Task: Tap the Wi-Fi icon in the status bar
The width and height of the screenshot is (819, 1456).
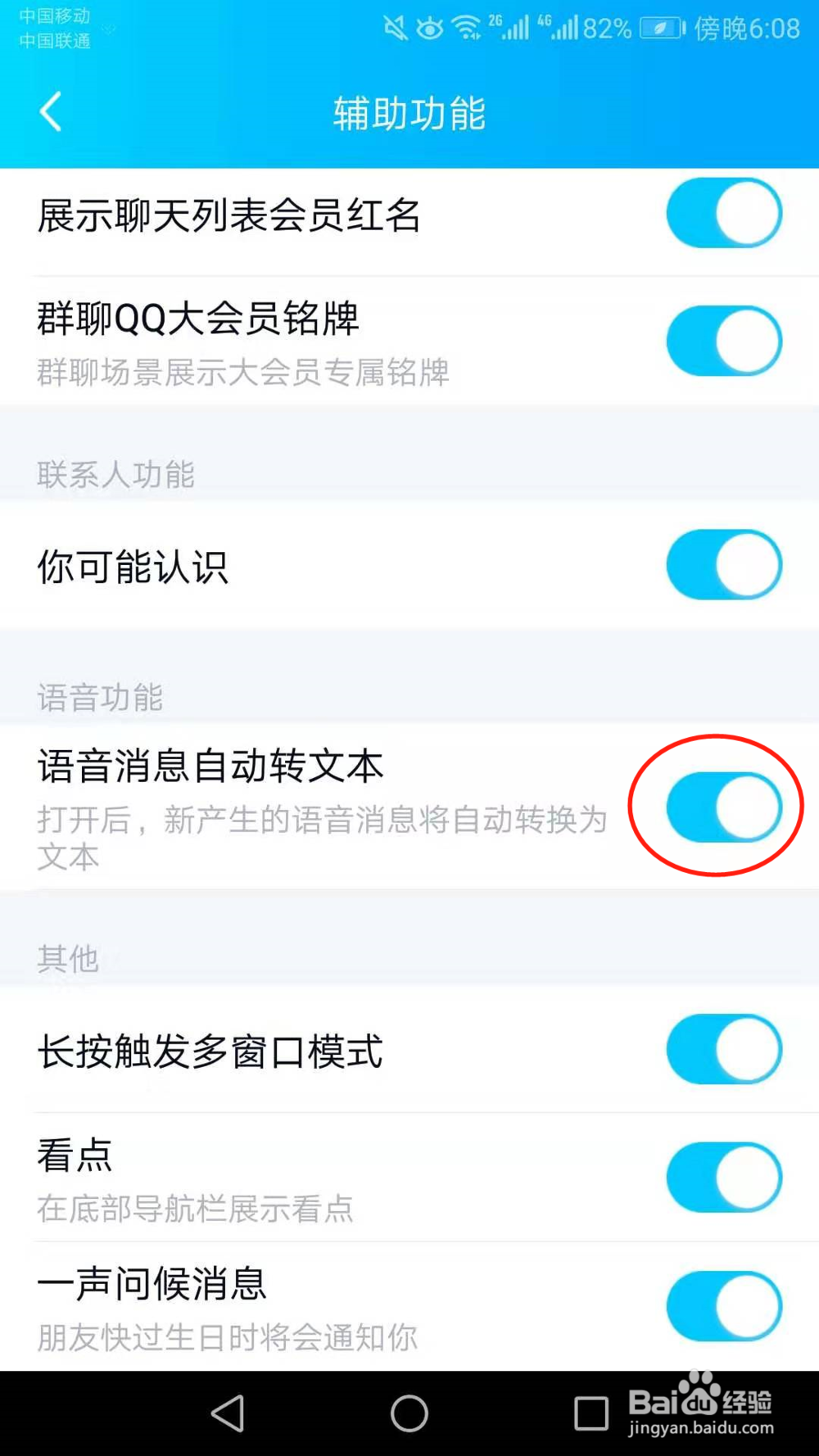Action: click(465, 27)
